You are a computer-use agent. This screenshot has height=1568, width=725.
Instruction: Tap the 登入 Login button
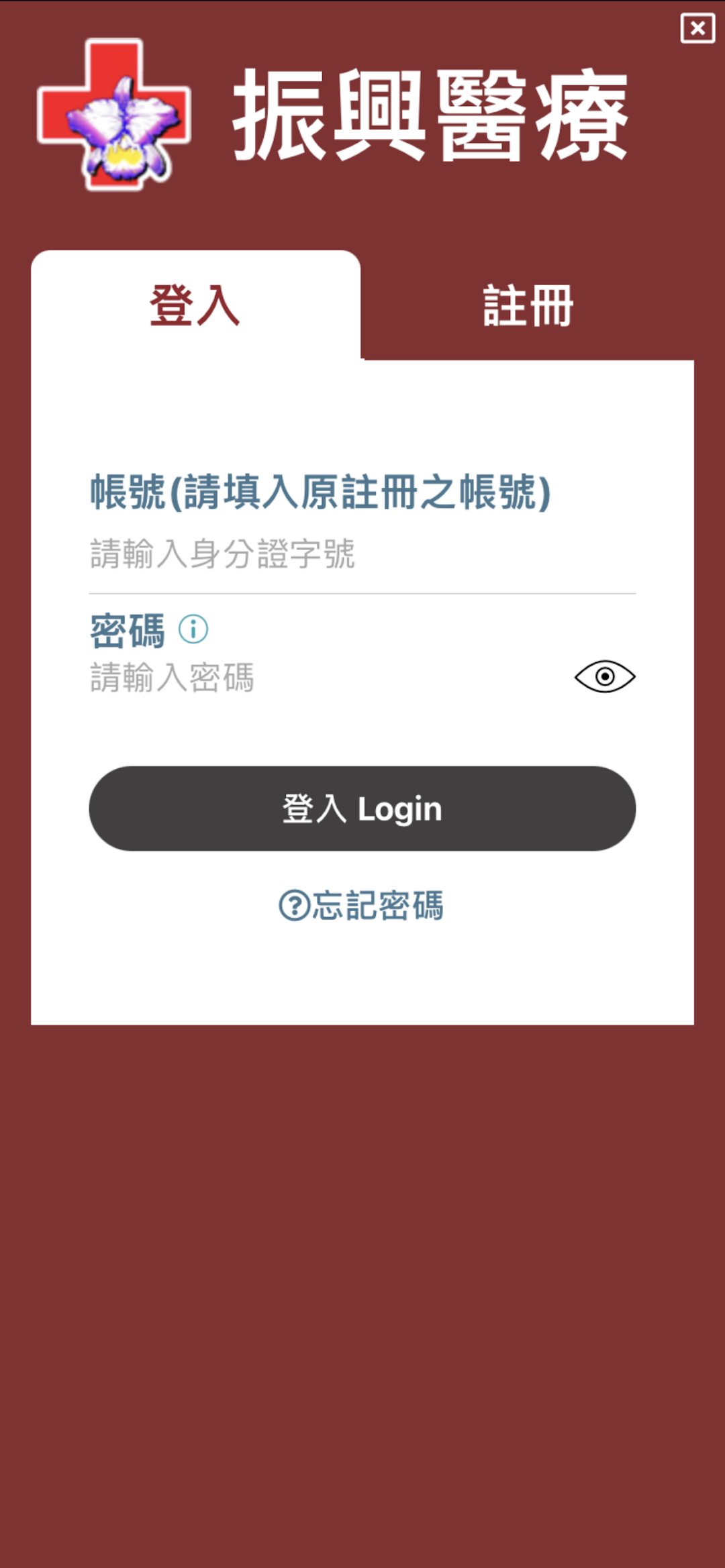click(x=362, y=808)
